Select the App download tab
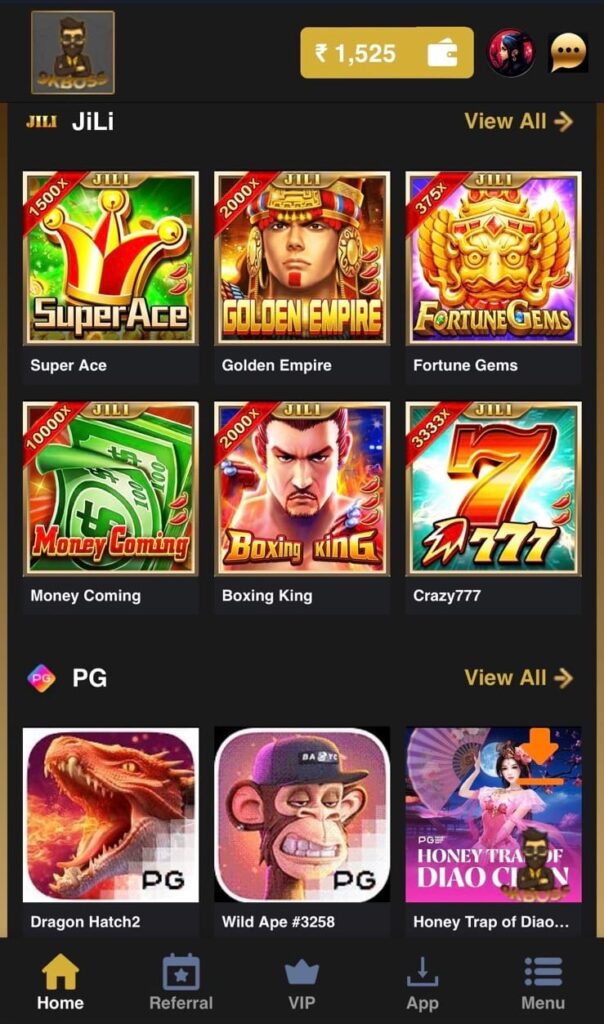This screenshot has width=604, height=1024. [x=422, y=982]
